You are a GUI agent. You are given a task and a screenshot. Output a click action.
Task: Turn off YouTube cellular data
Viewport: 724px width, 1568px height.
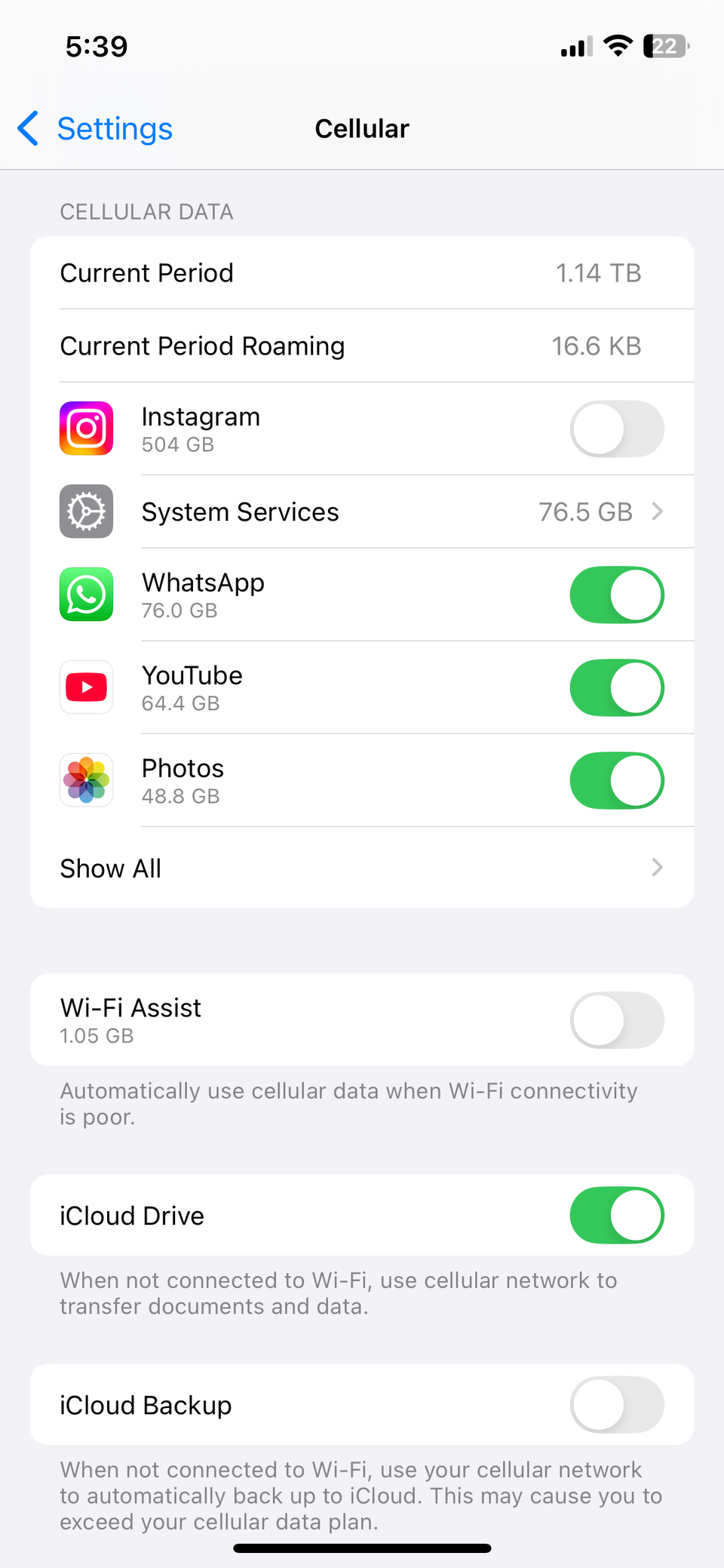coord(616,687)
